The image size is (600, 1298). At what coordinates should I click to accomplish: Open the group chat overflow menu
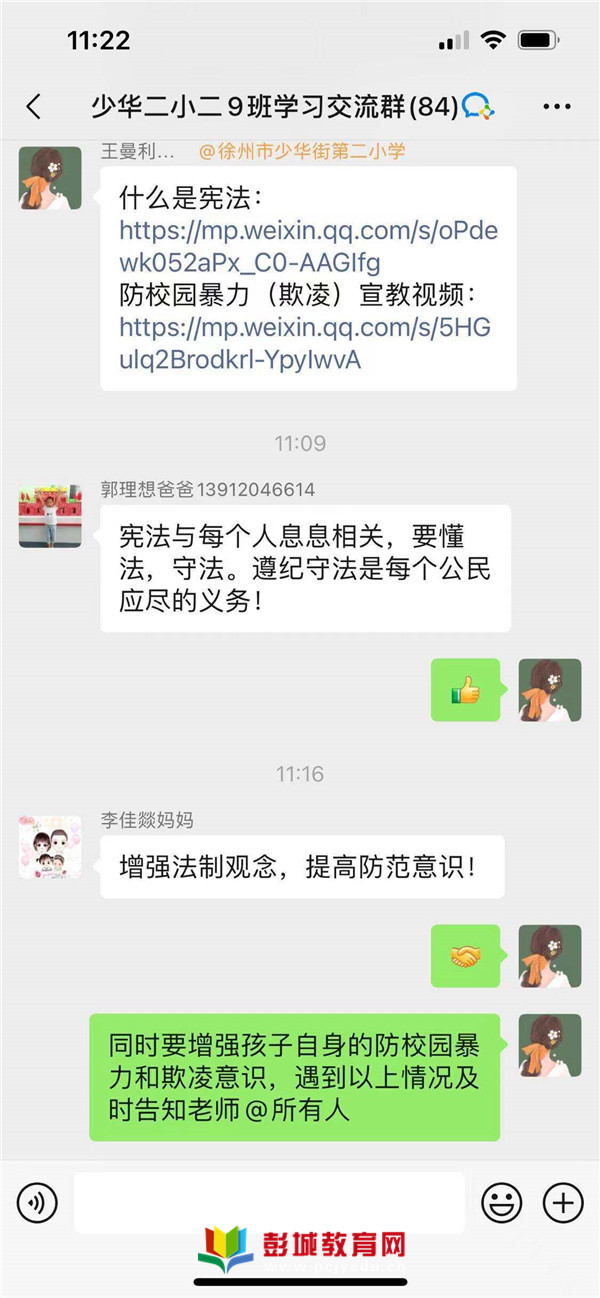pos(556,107)
